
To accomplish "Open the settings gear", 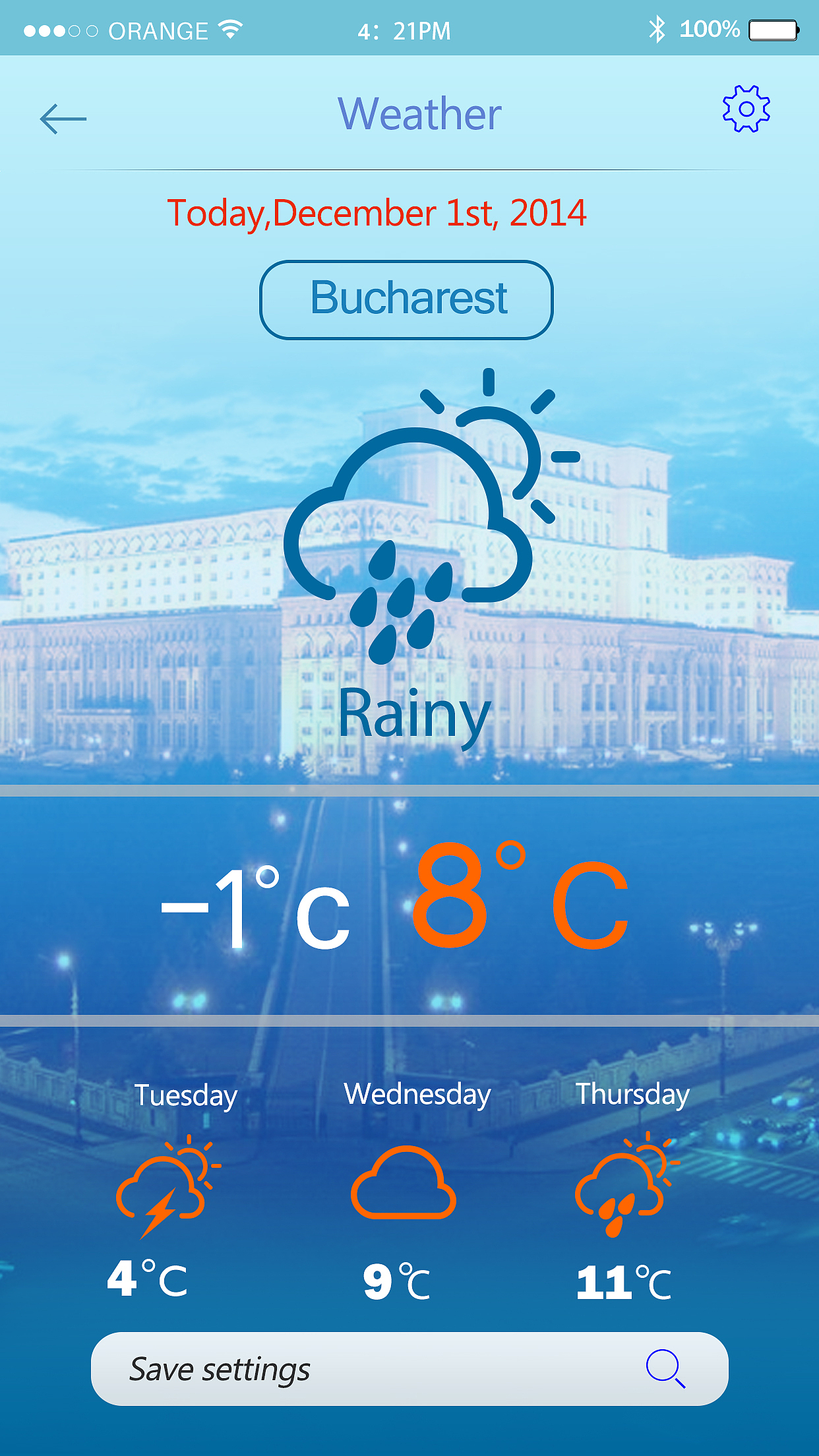I will (x=746, y=109).
